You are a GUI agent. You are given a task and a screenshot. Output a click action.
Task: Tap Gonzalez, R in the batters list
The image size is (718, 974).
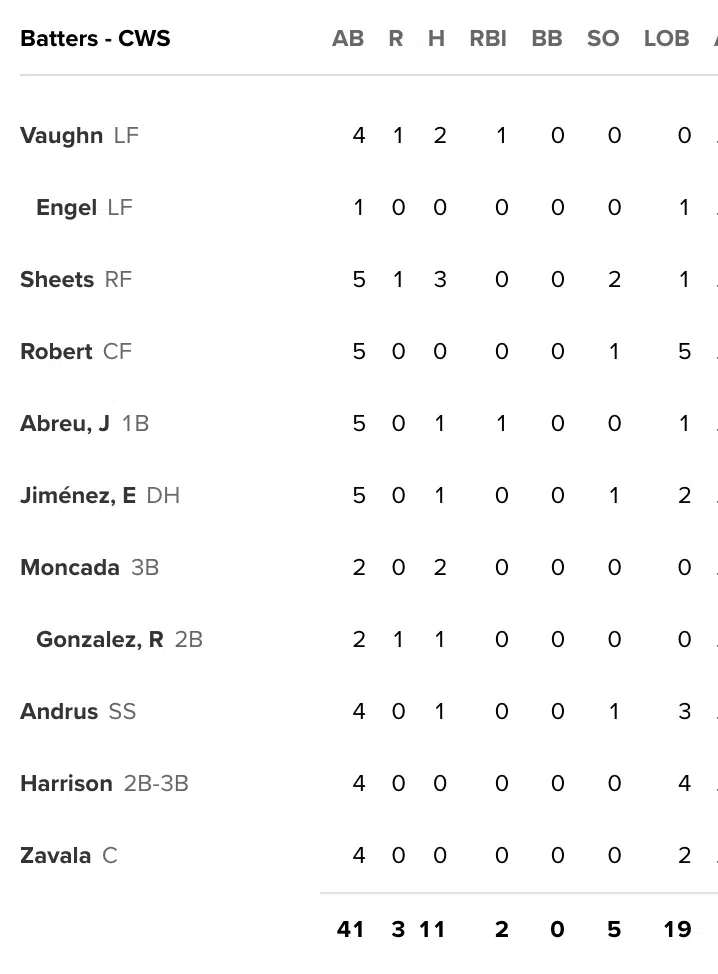point(99,640)
